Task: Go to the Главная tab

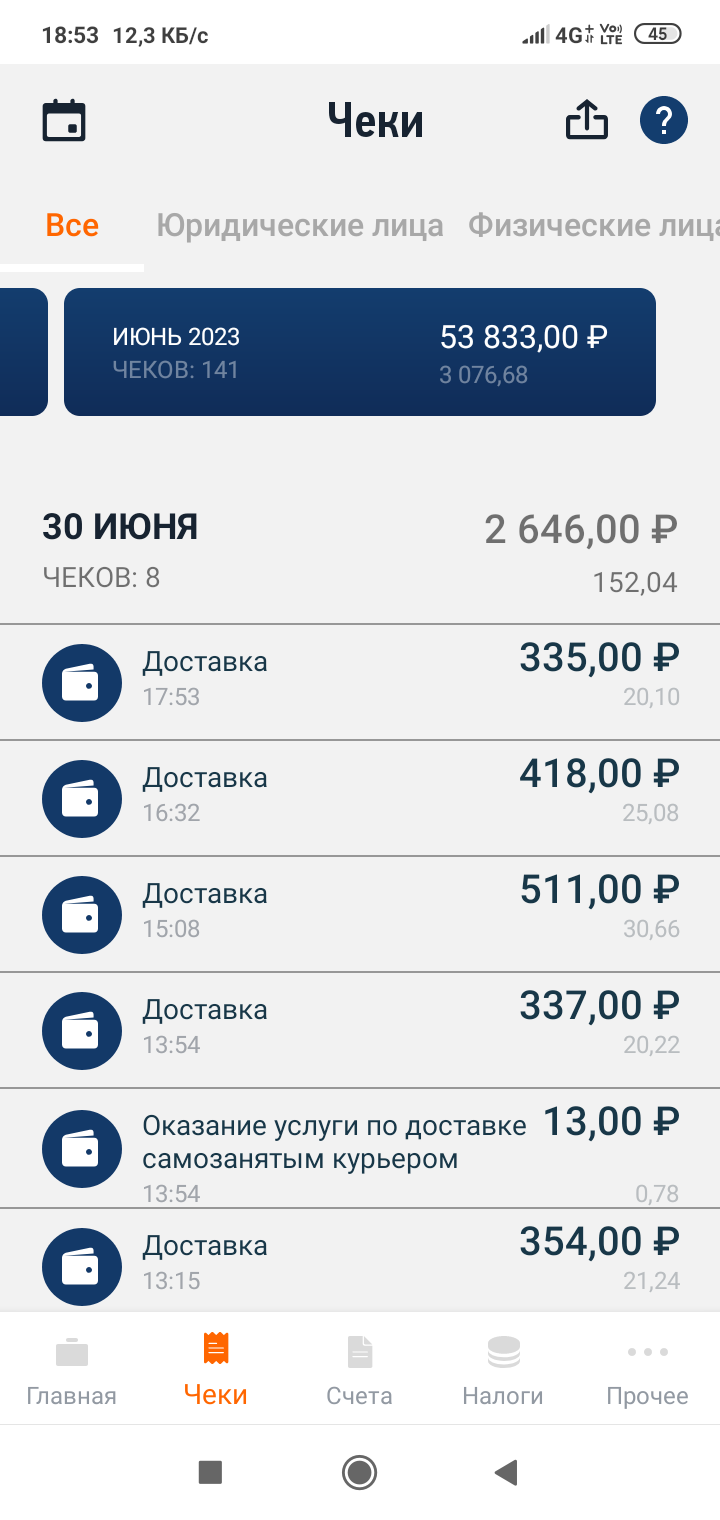Action: (72, 1370)
